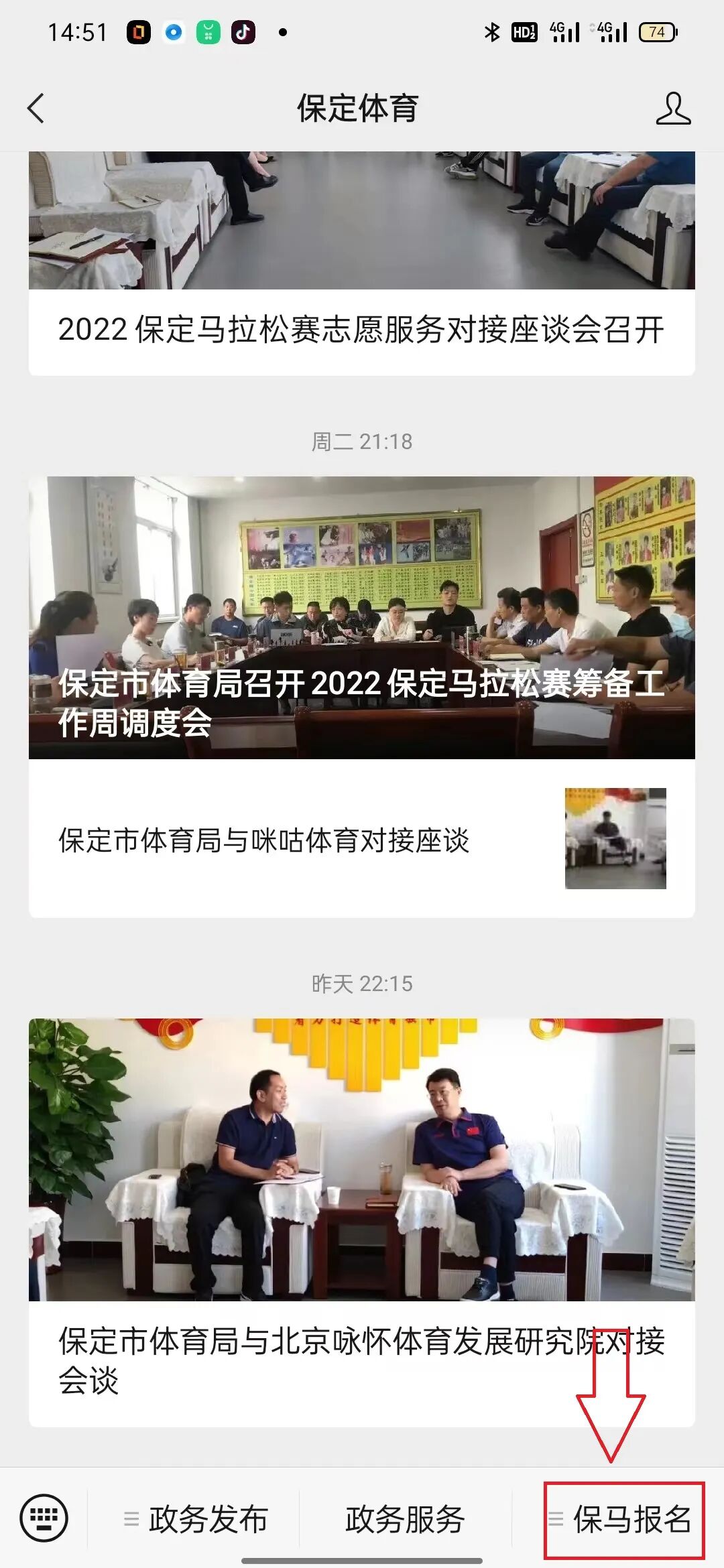Image resolution: width=724 pixels, height=1568 pixels.
Task: Expand the 政务发布 menu
Action: point(196,1518)
